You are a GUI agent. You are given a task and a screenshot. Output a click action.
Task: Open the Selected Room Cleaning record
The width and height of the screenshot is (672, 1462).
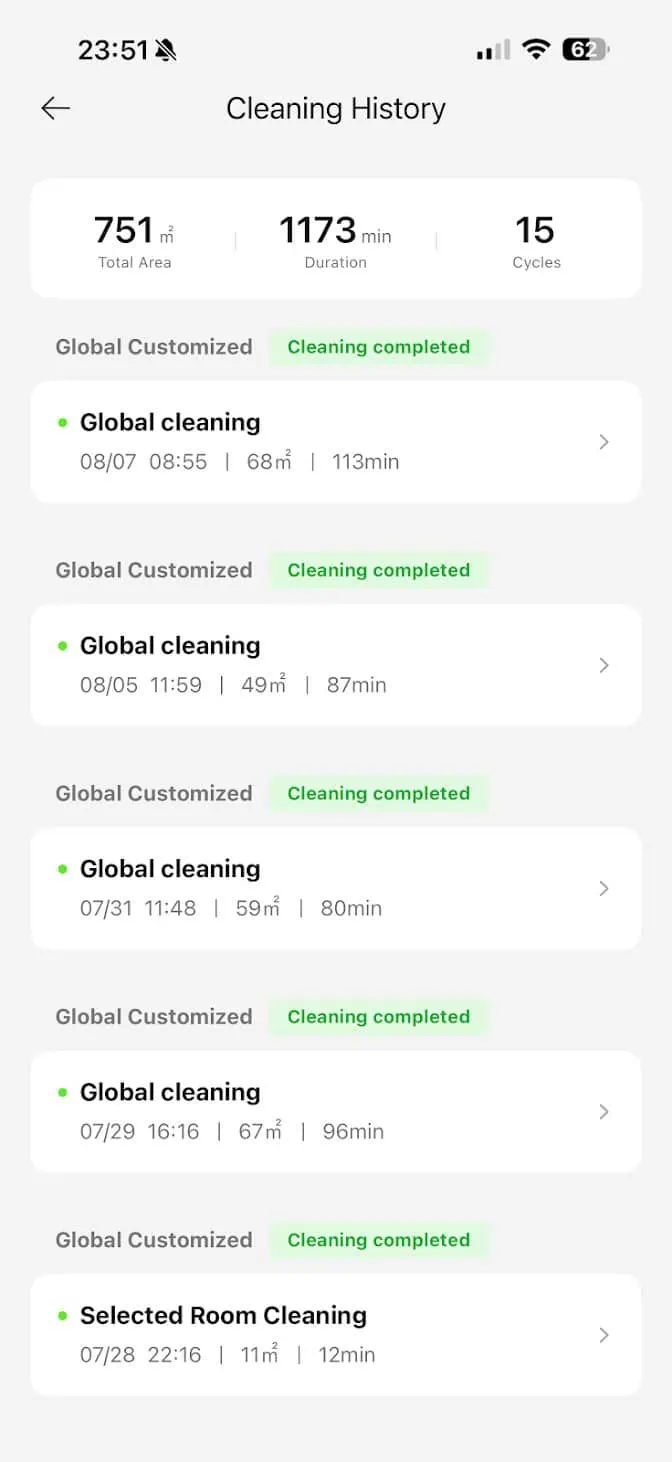pos(336,1334)
